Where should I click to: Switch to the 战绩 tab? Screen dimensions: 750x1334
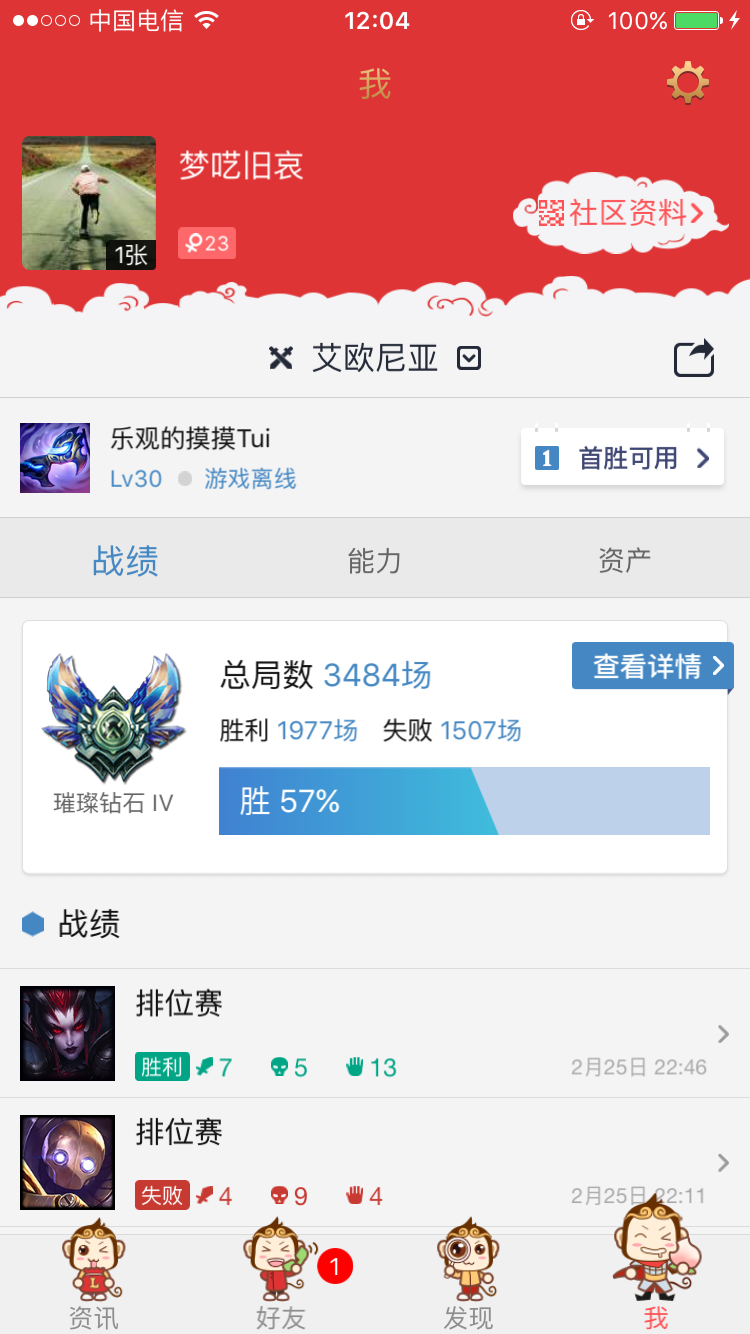pos(125,561)
